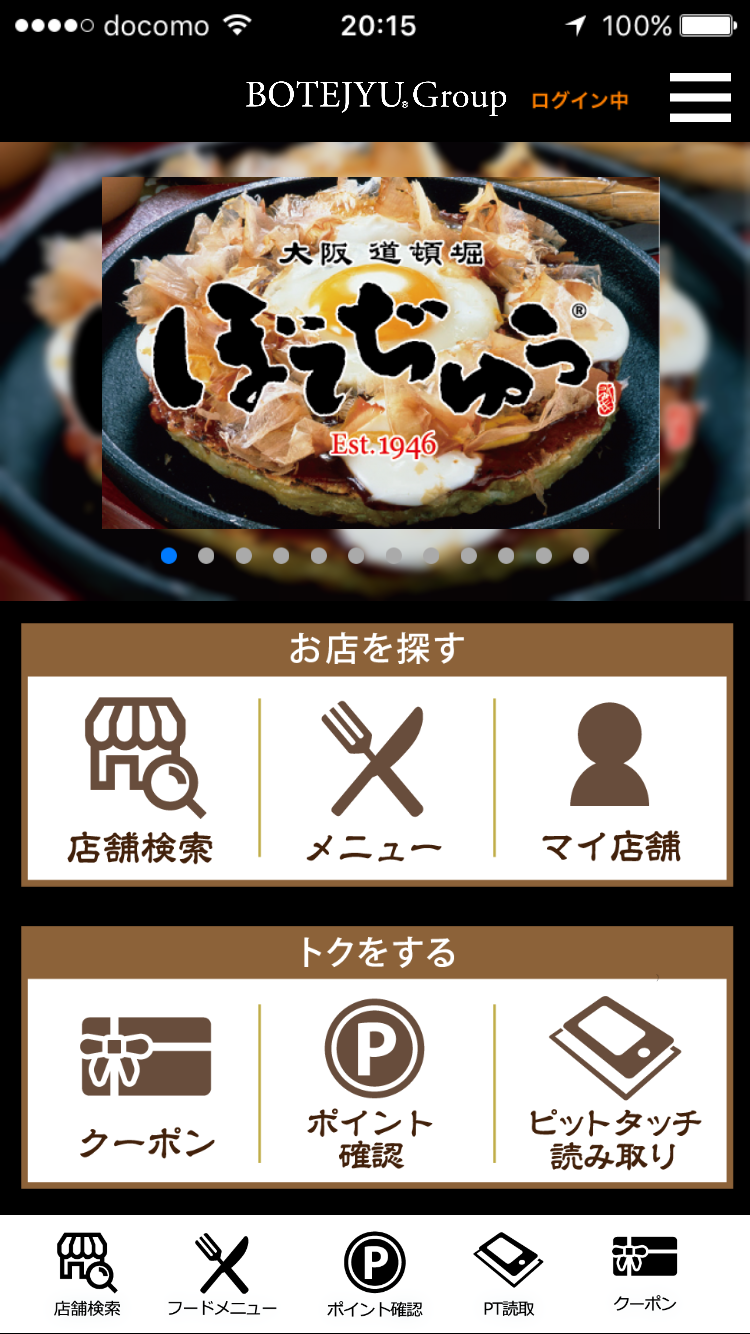Open the Botejyu promotional banner
Screen dimensions: 750x1334
[380, 352]
